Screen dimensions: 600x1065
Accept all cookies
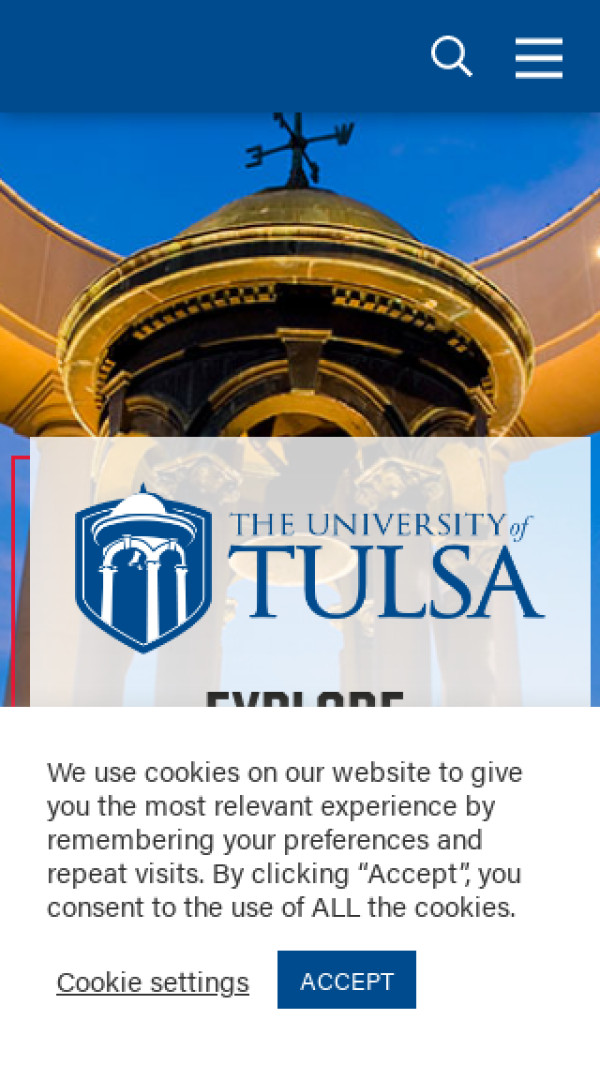(x=346, y=980)
